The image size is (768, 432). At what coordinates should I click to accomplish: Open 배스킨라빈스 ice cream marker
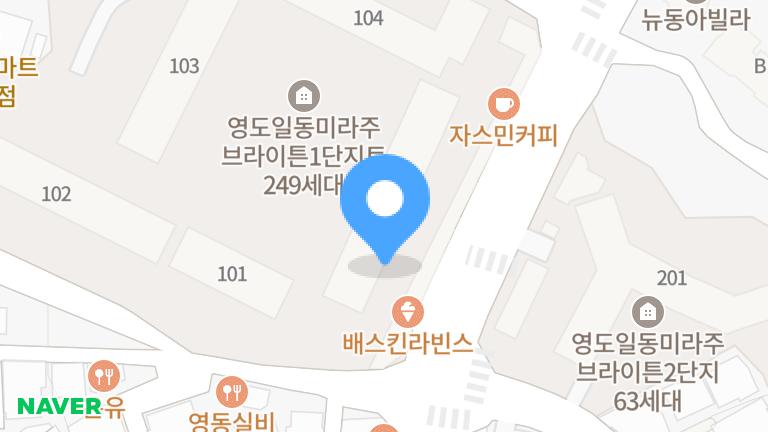[407, 310]
